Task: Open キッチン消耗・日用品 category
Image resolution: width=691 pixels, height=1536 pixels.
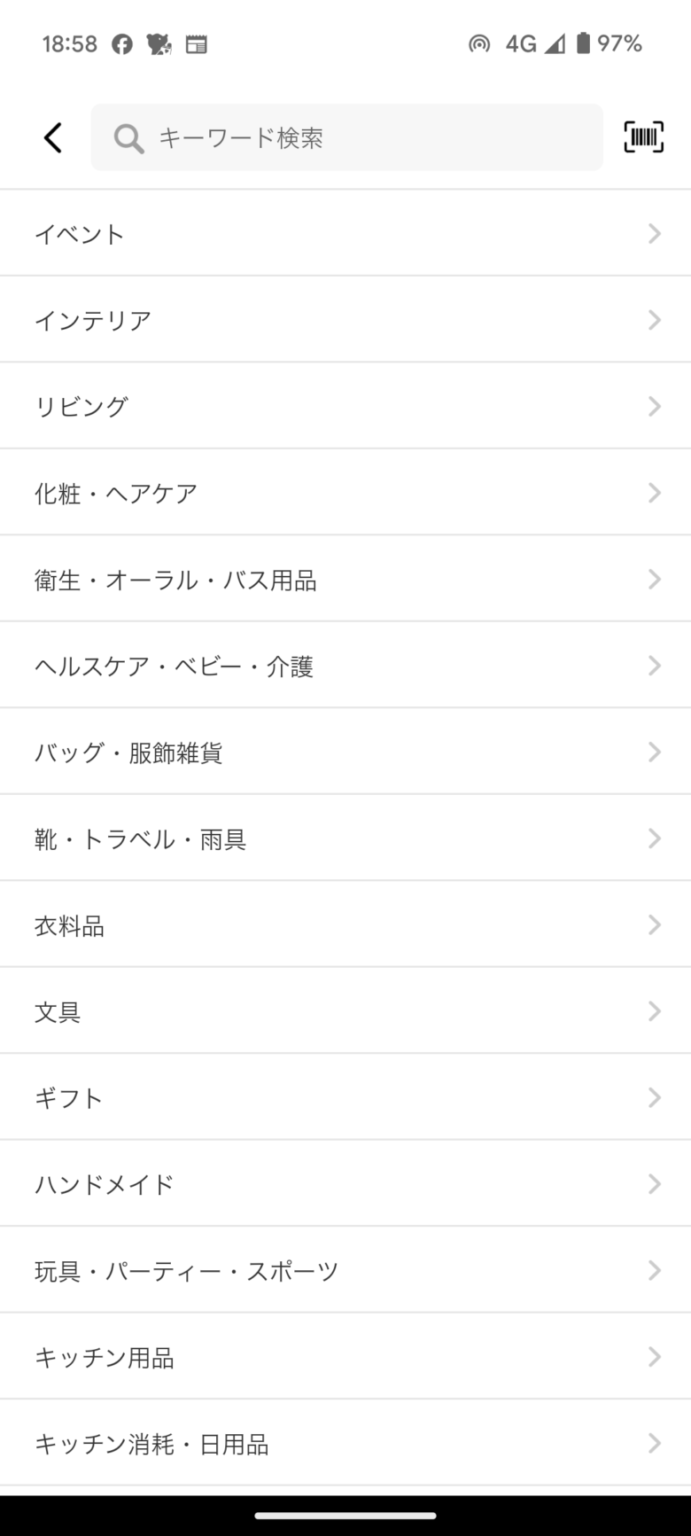Action: coord(345,1444)
